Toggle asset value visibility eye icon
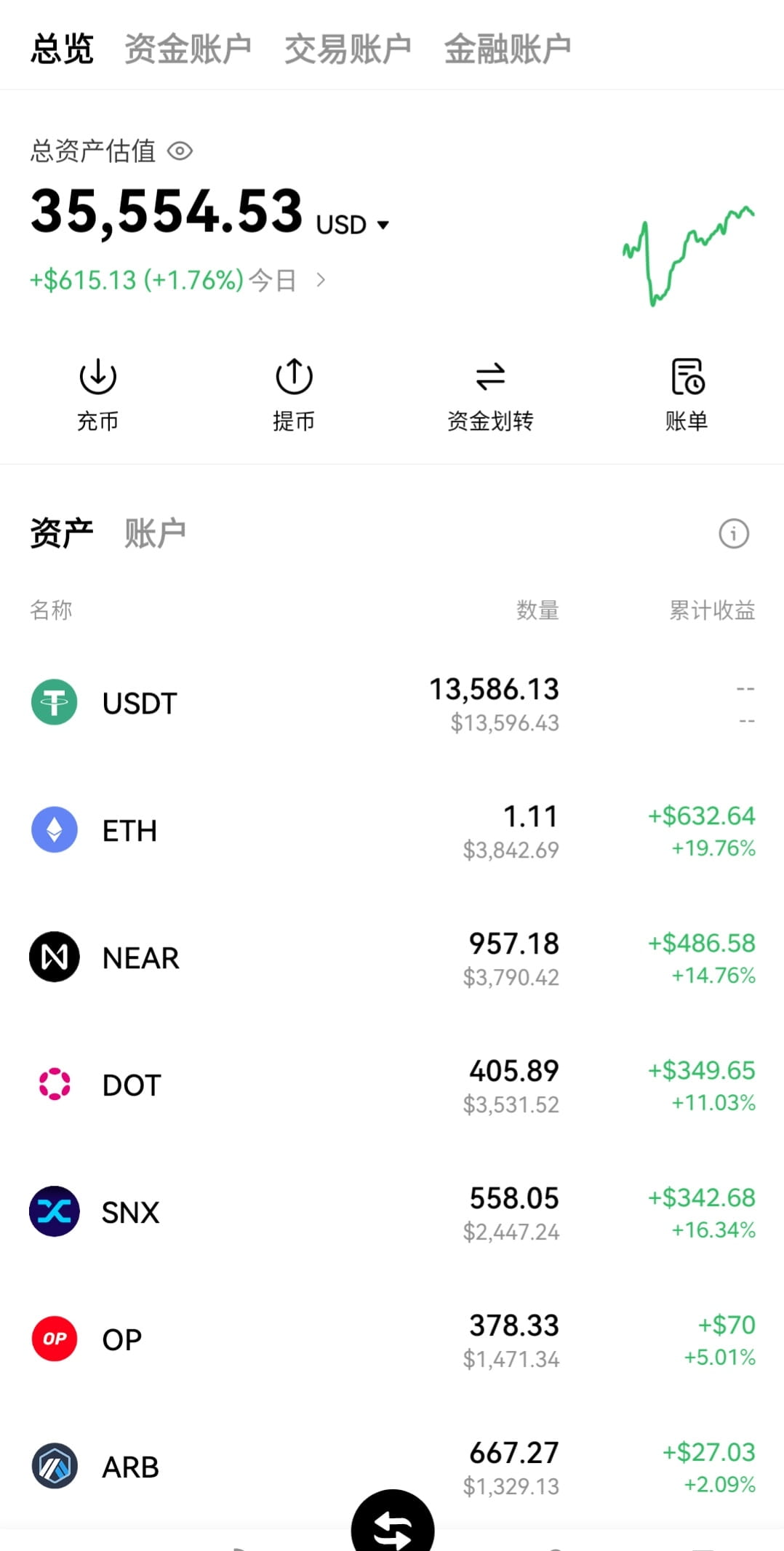This screenshot has height=1551, width=784. click(x=180, y=151)
